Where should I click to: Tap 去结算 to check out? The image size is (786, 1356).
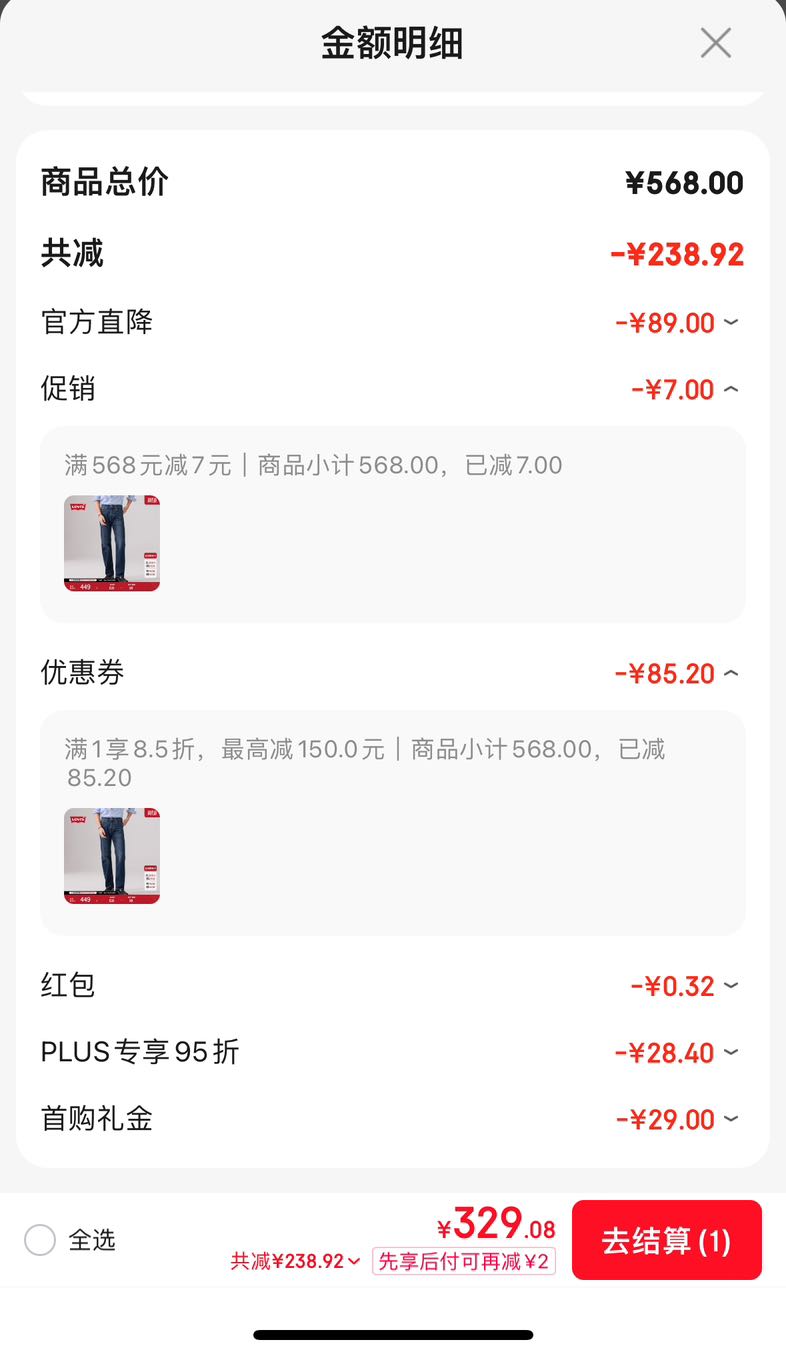[x=667, y=1240]
